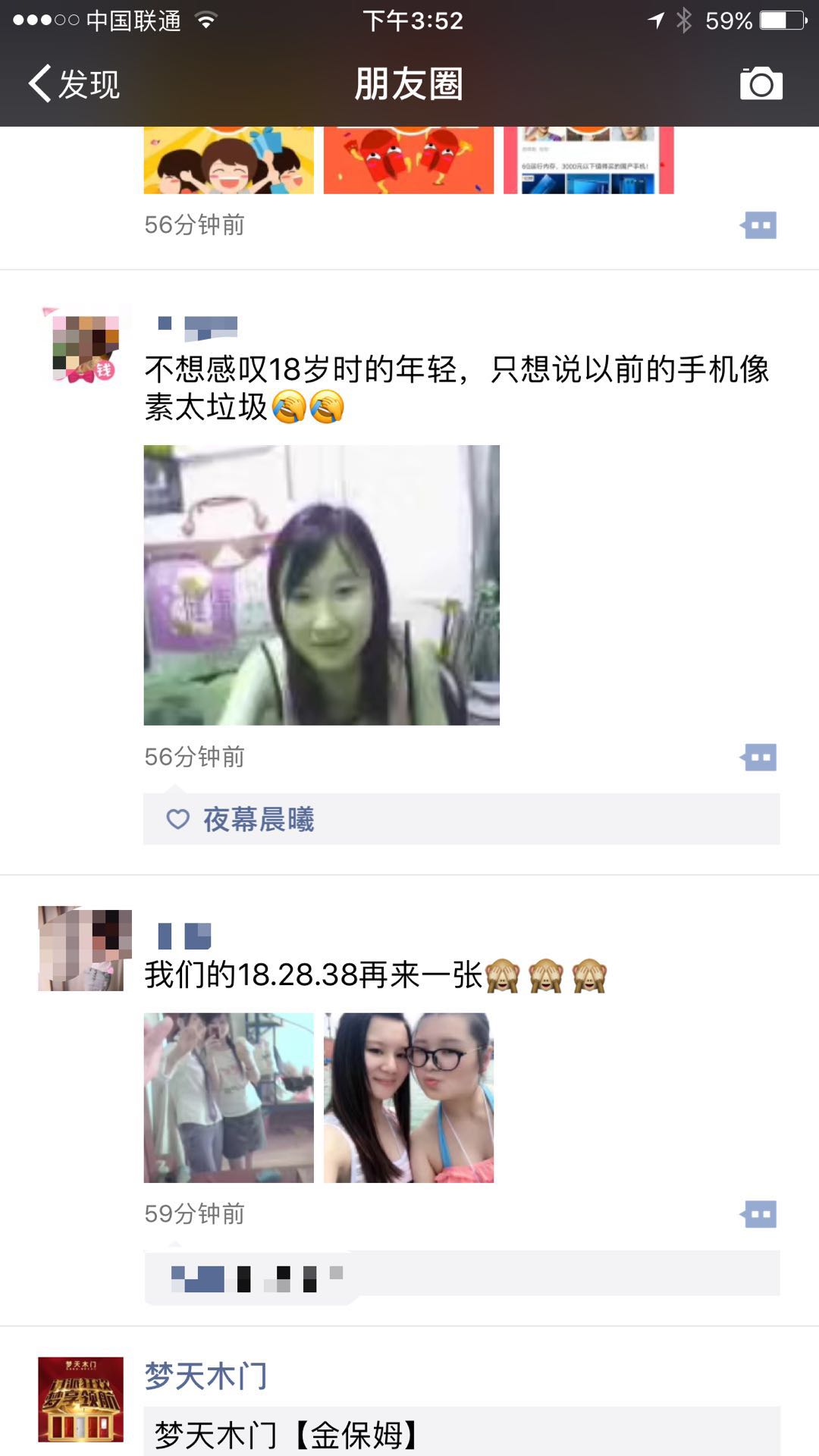Open the comment menu on the 18.28.38 post
Viewport: 819px width, 1456px height.
point(758,1213)
